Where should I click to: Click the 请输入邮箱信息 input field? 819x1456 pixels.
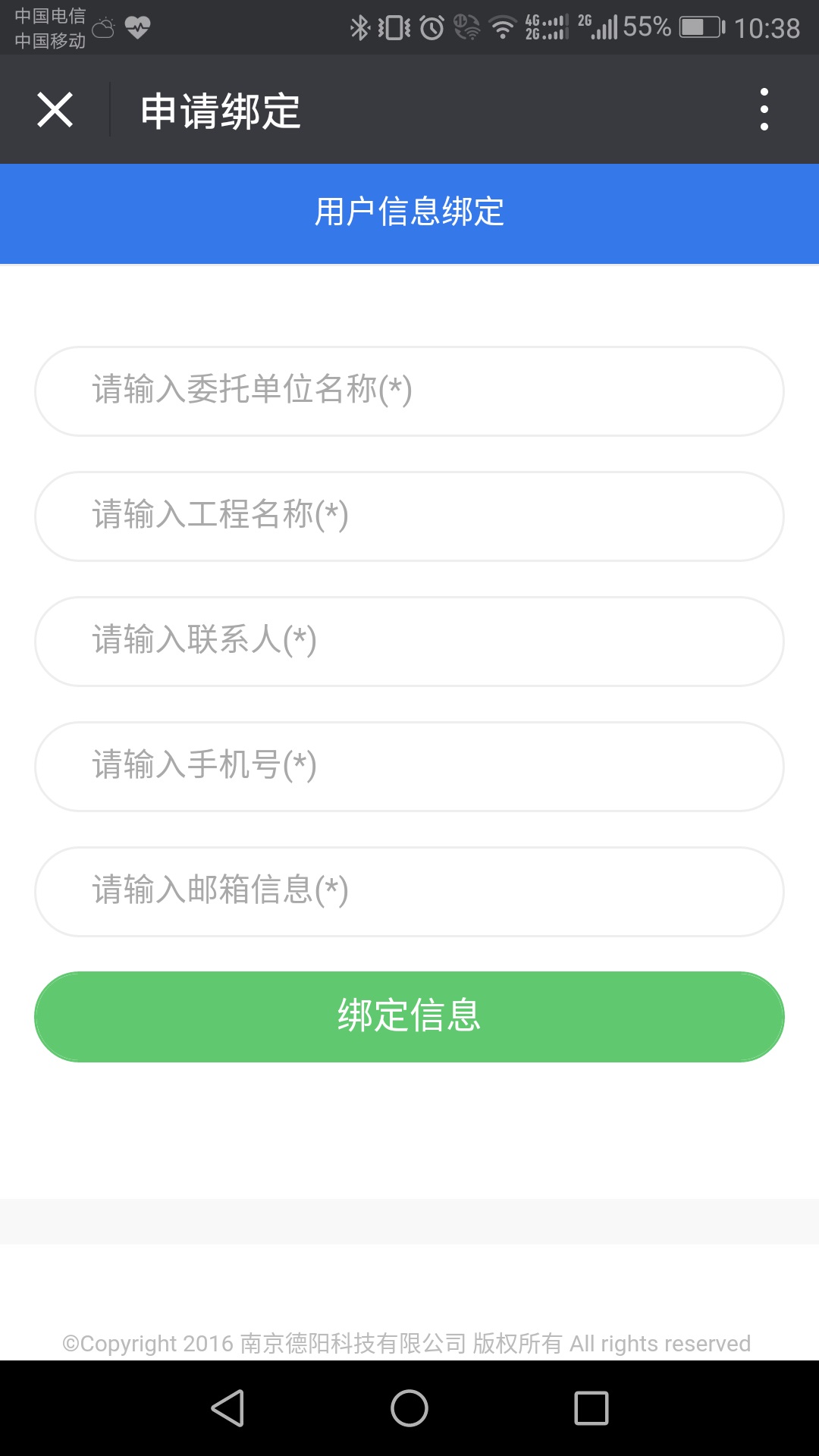(409, 891)
